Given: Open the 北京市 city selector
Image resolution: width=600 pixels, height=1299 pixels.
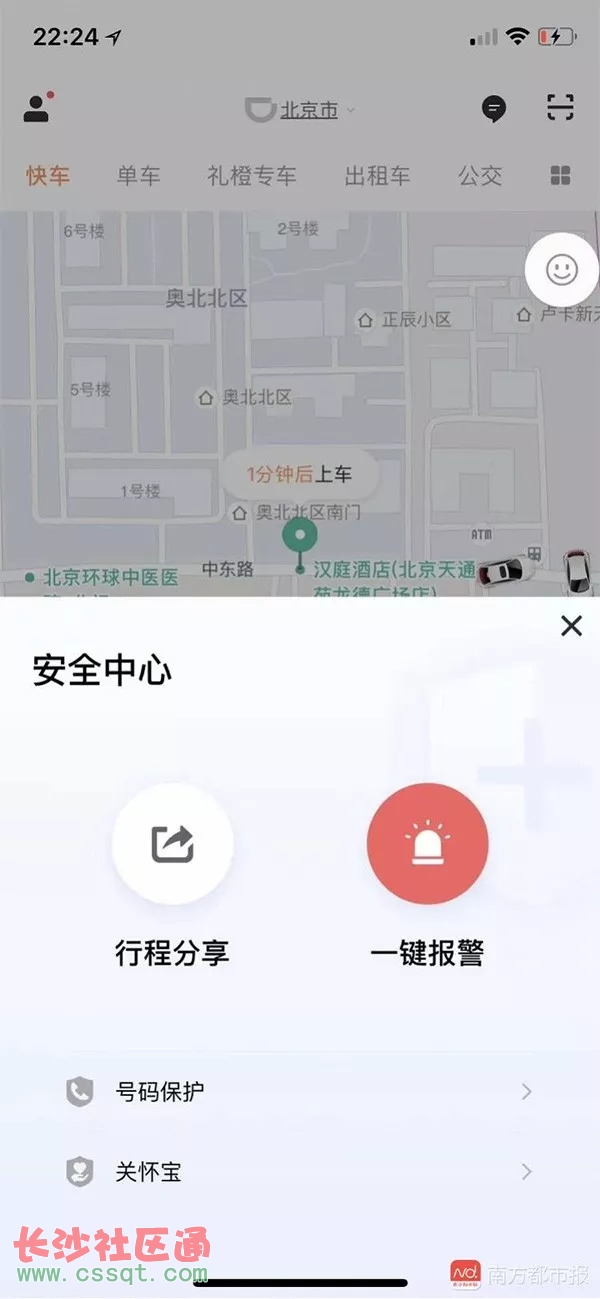Looking at the screenshot, I should tap(300, 110).
